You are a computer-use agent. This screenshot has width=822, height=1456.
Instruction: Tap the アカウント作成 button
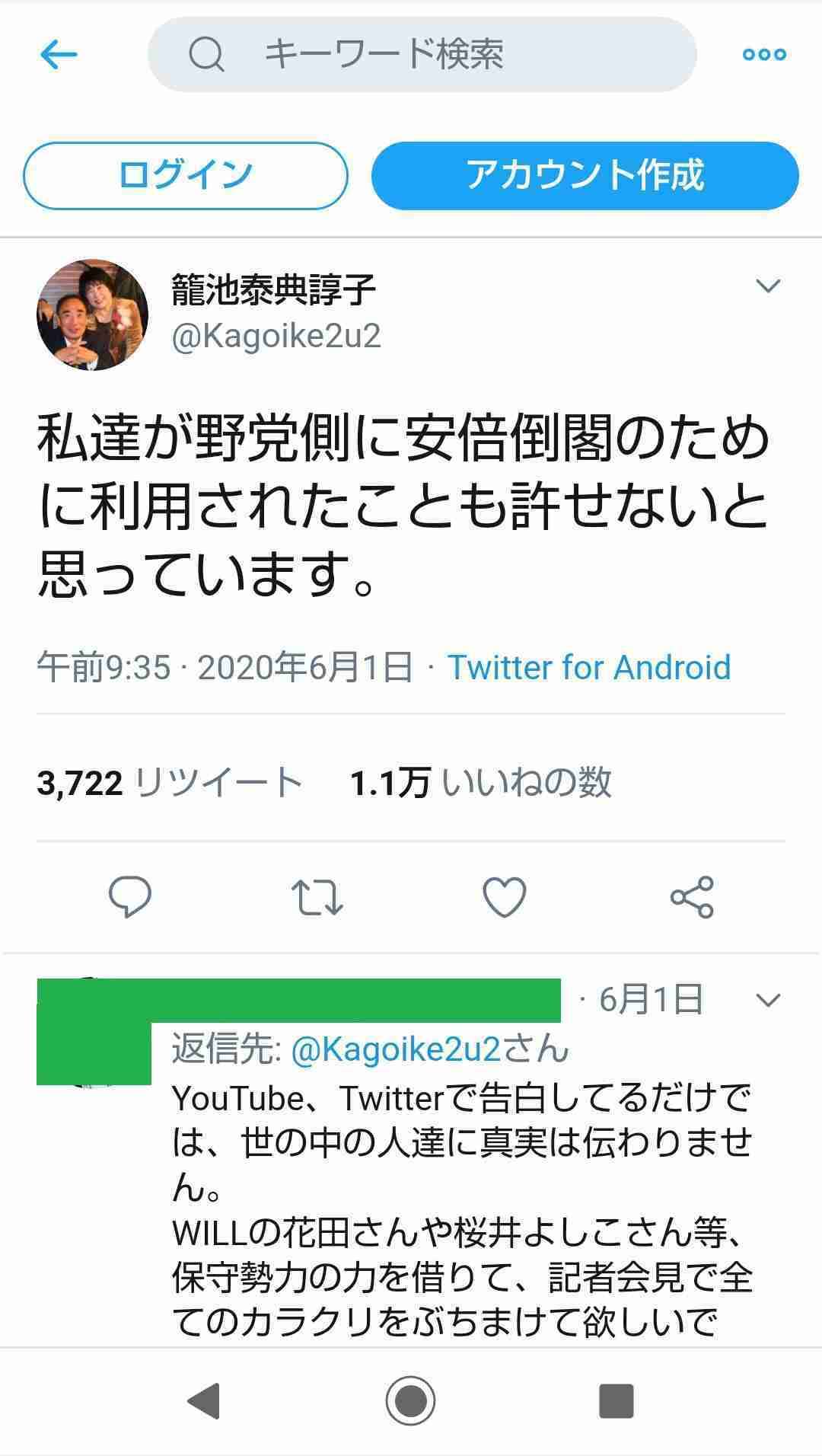click(x=585, y=175)
